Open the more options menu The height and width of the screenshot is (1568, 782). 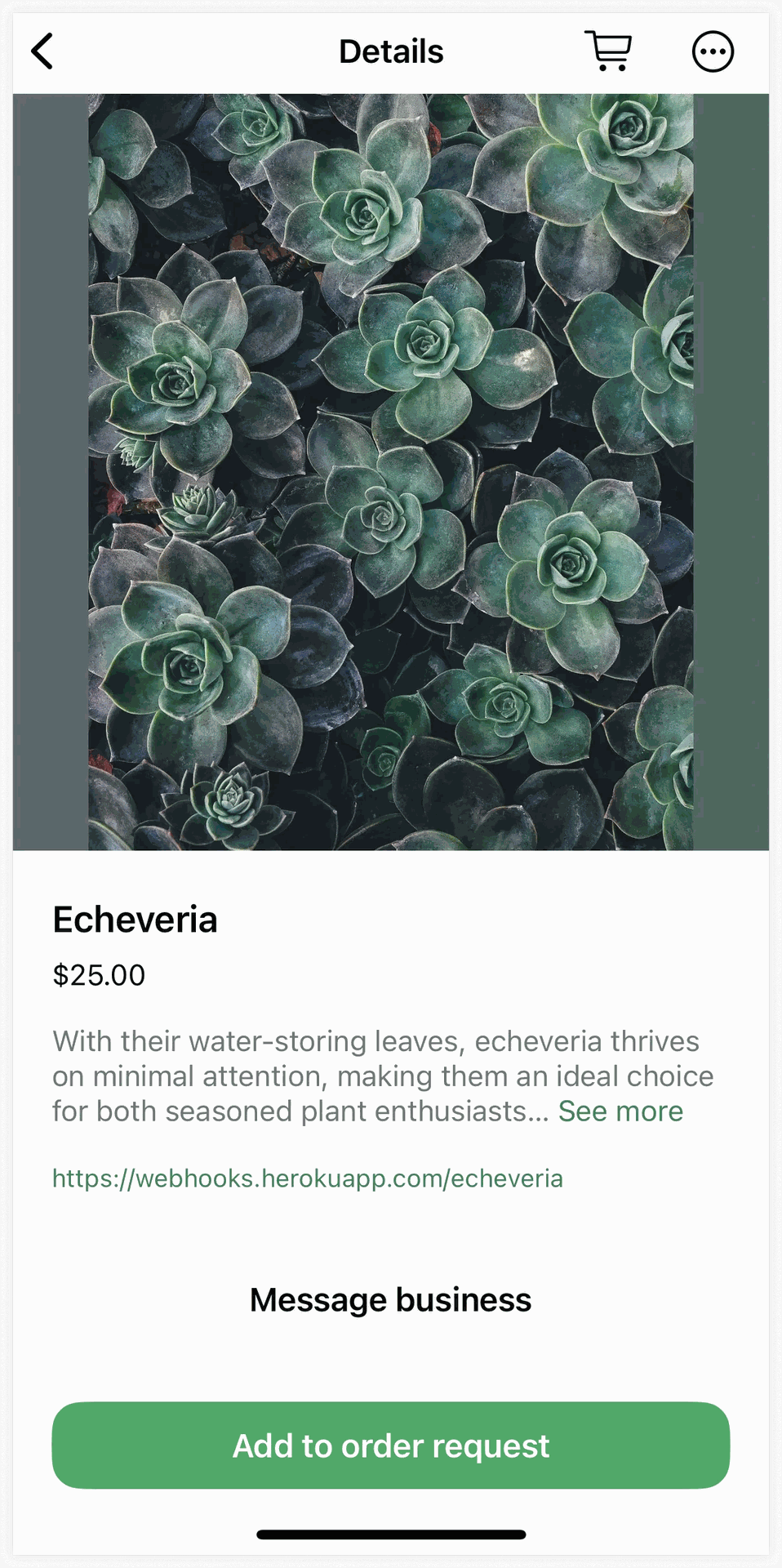713,52
